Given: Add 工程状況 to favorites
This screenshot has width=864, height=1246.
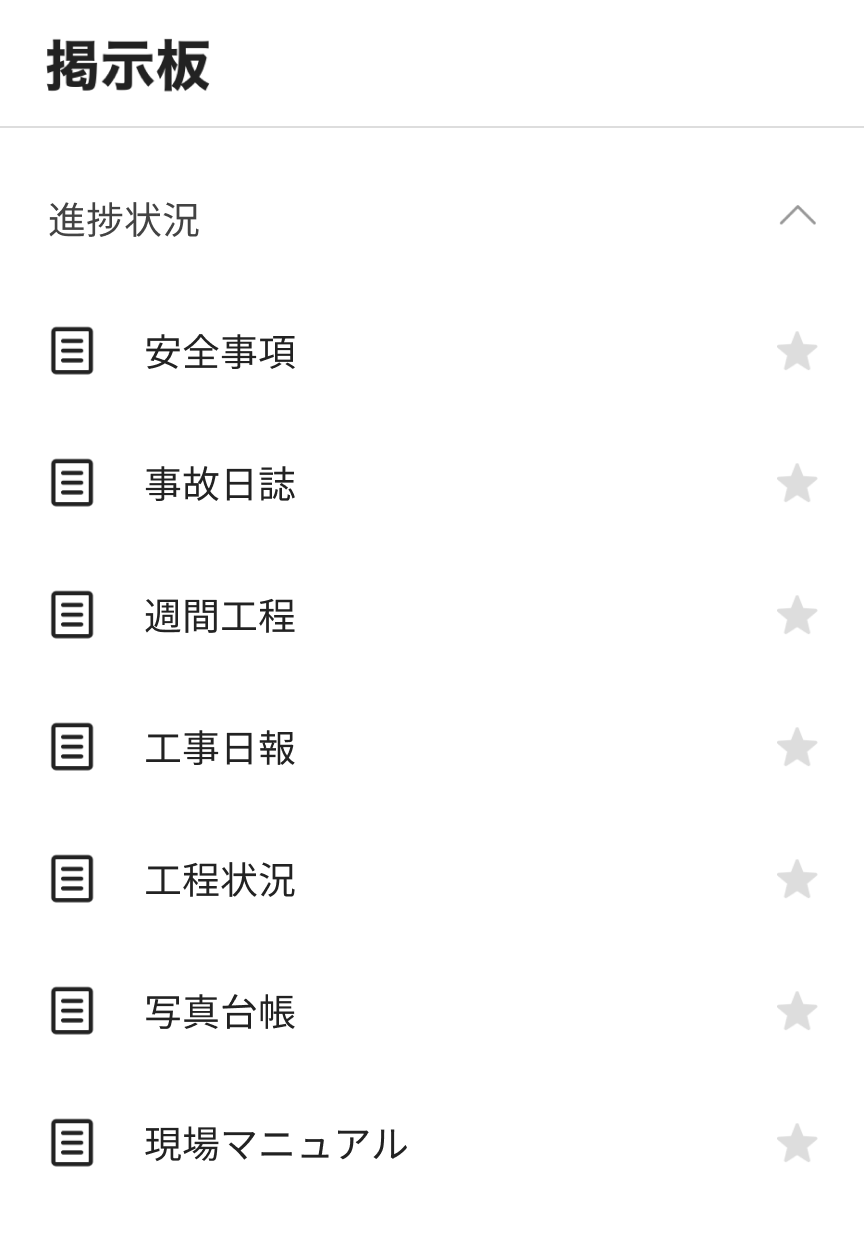Looking at the screenshot, I should pos(797,879).
